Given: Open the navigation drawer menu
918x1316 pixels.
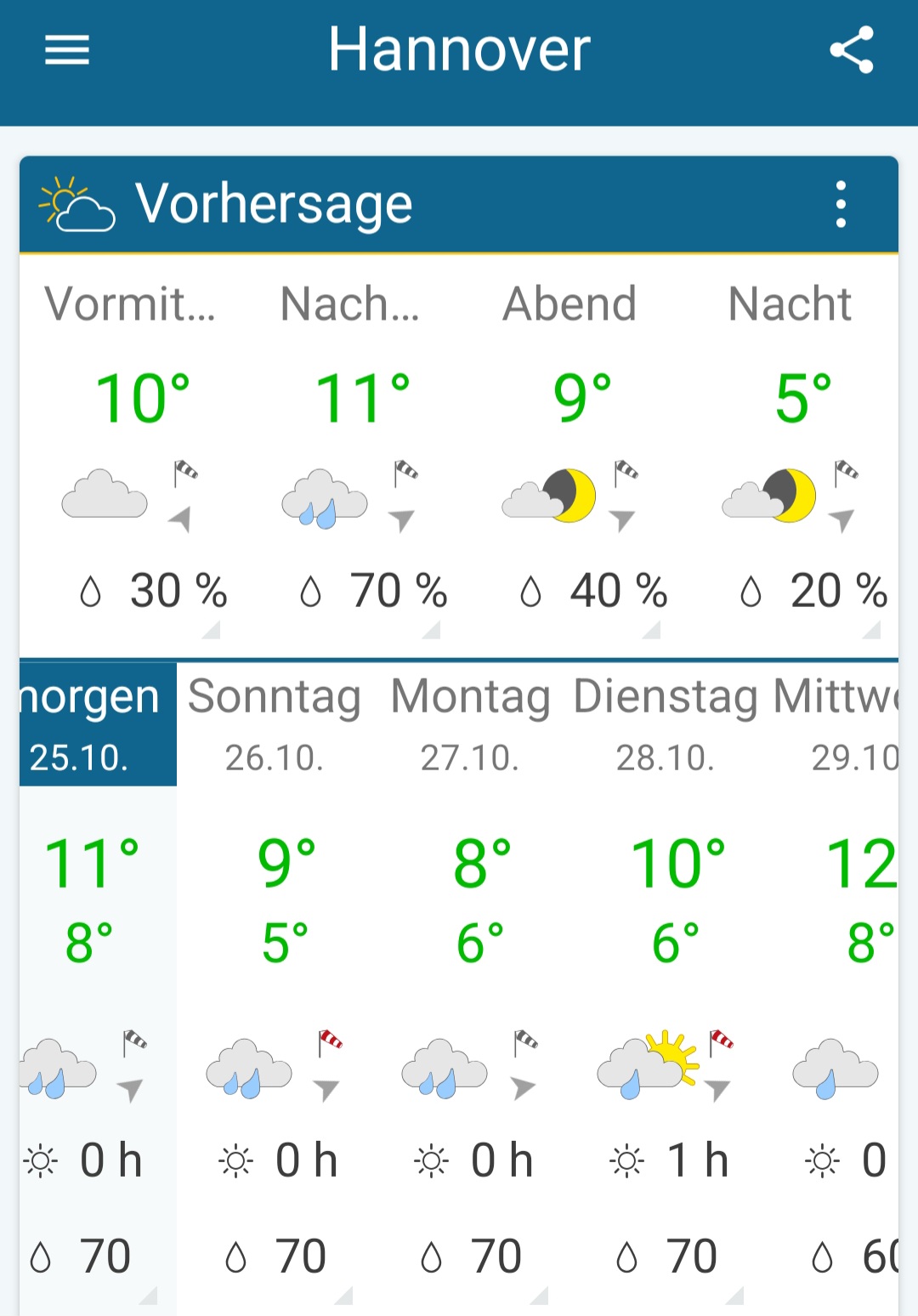Looking at the screenshot, I should click(67, 50).
